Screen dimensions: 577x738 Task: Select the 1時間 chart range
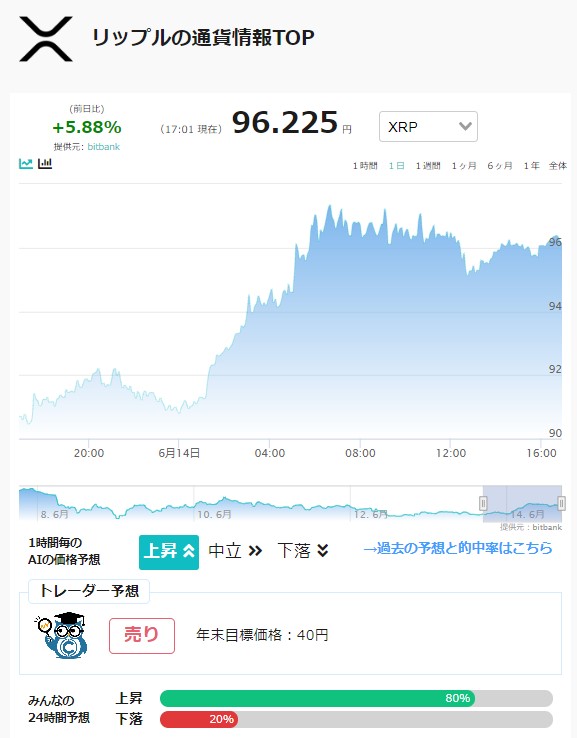(x=365, y=166)
